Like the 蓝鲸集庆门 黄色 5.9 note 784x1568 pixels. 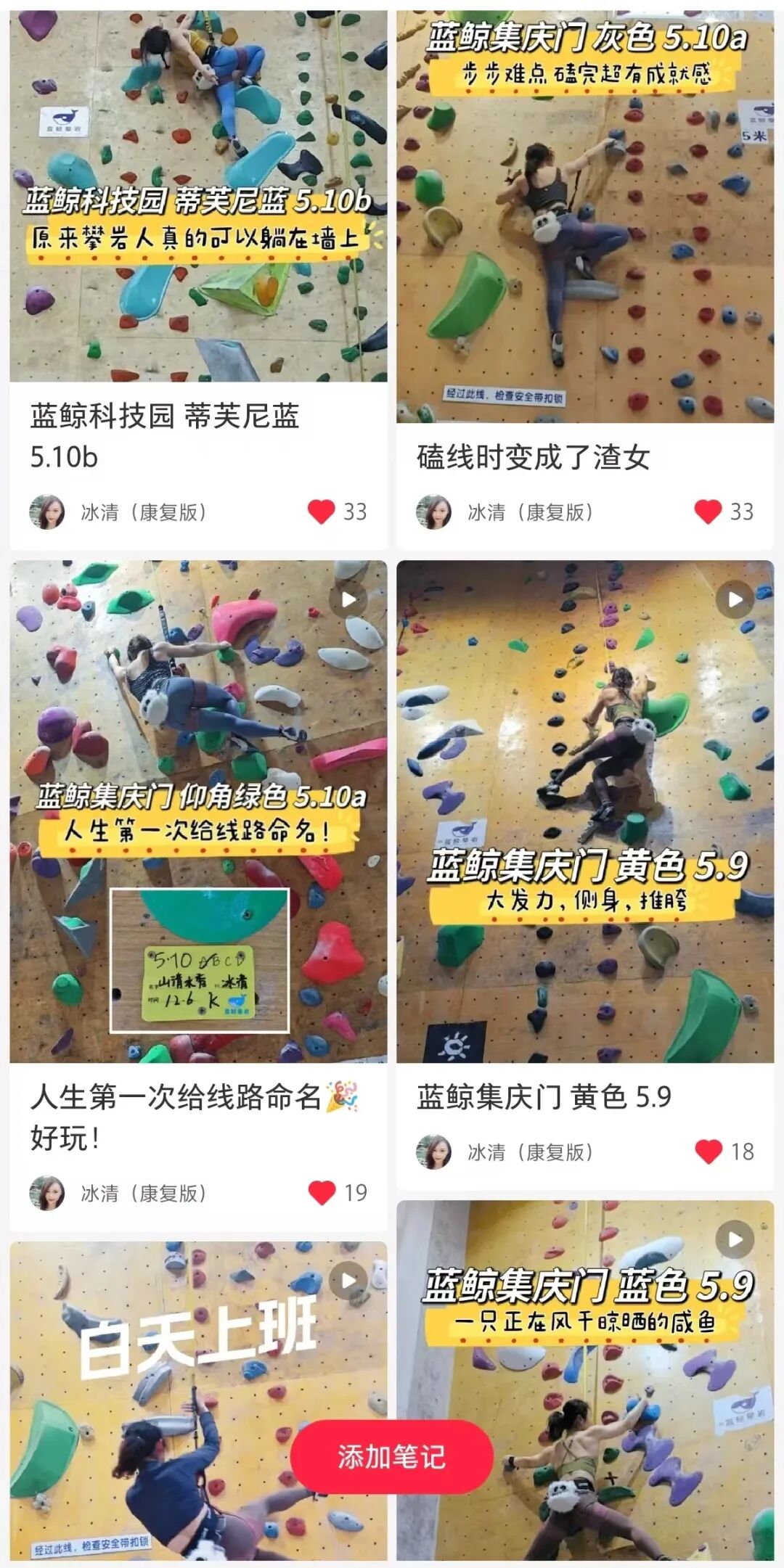click(x=708, y=1152)
